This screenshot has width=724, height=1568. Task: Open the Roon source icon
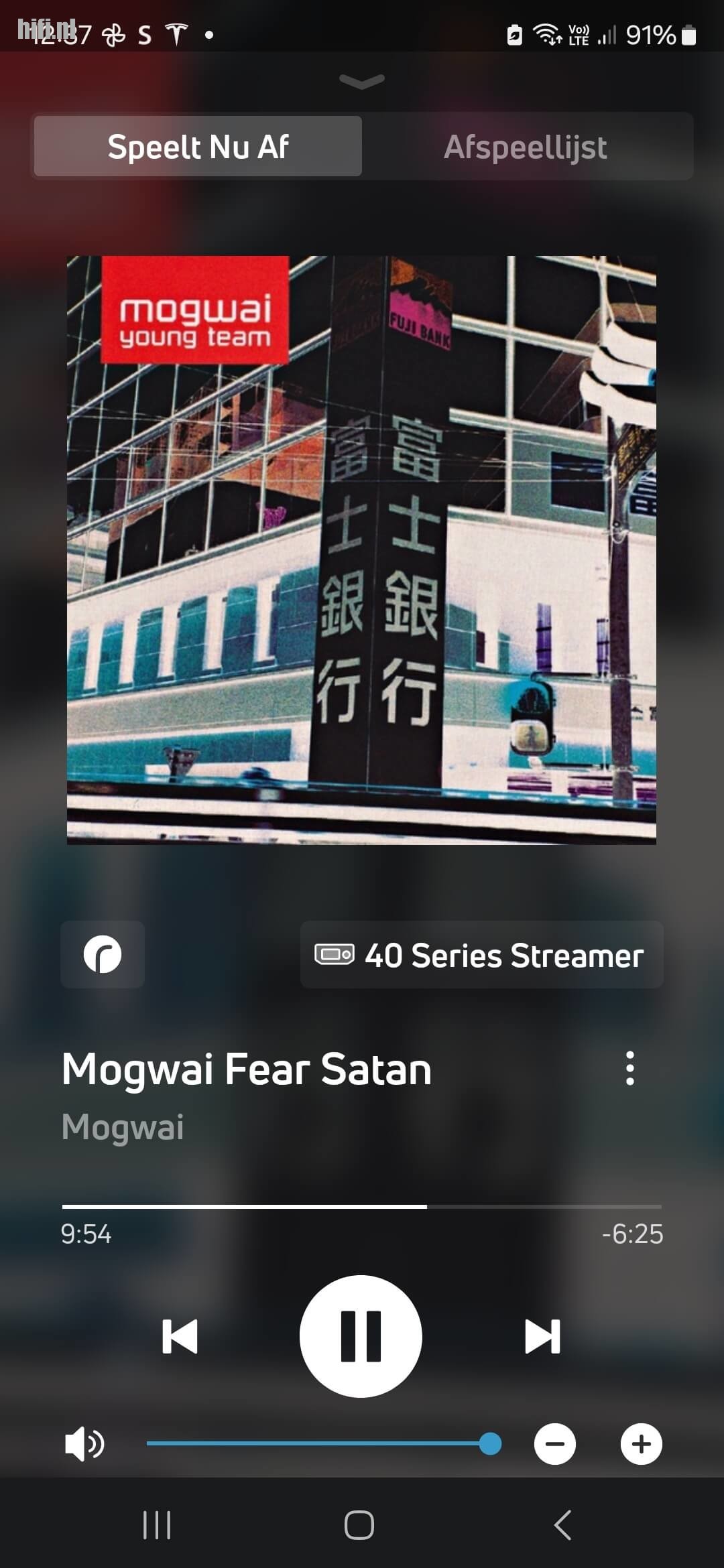(103, 955)
